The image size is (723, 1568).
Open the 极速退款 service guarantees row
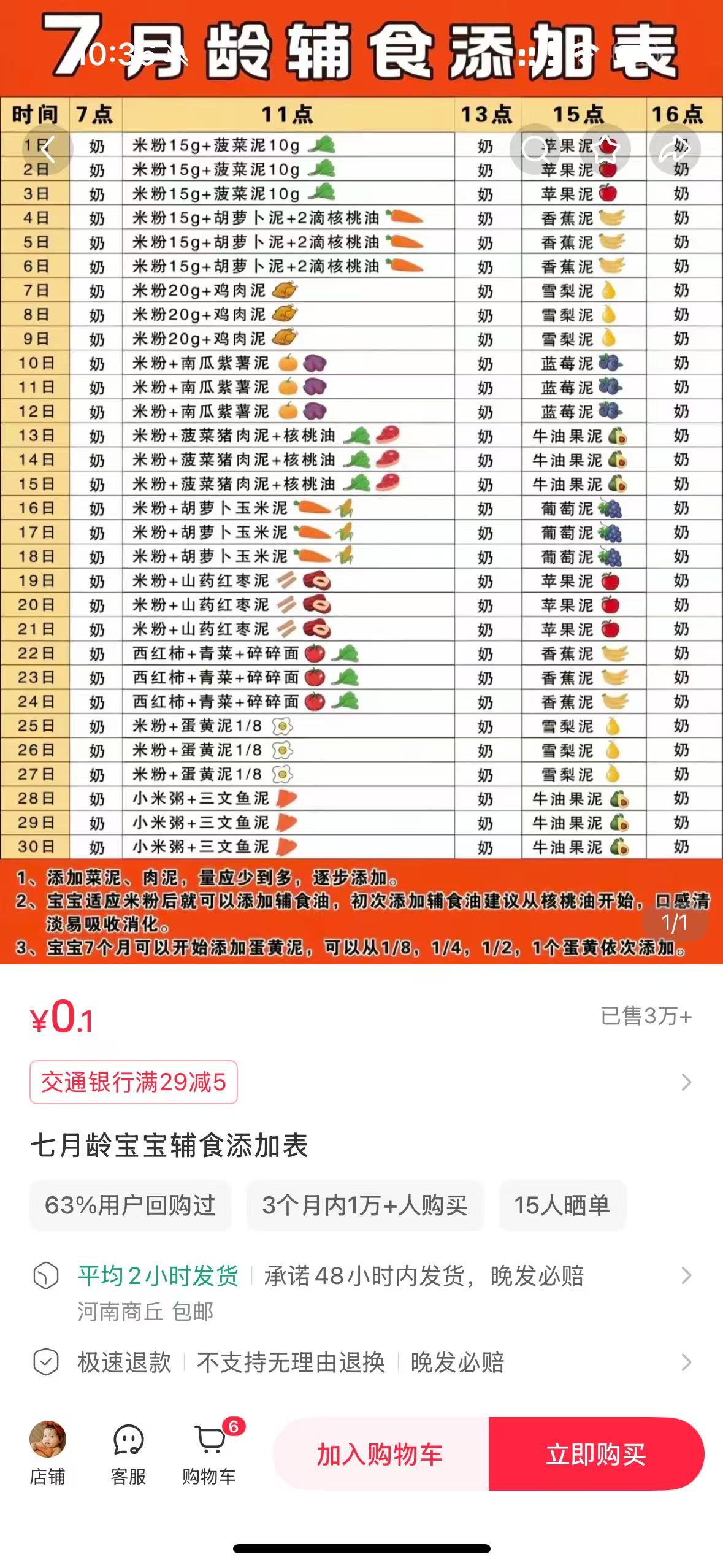(x=361, y=1362)
